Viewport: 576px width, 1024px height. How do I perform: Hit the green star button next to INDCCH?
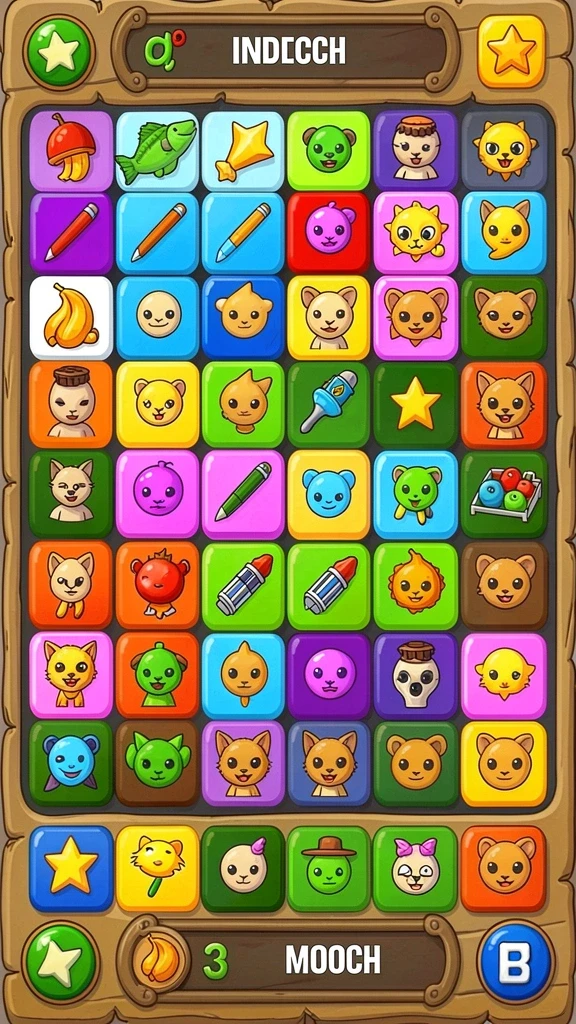point(59,51)
